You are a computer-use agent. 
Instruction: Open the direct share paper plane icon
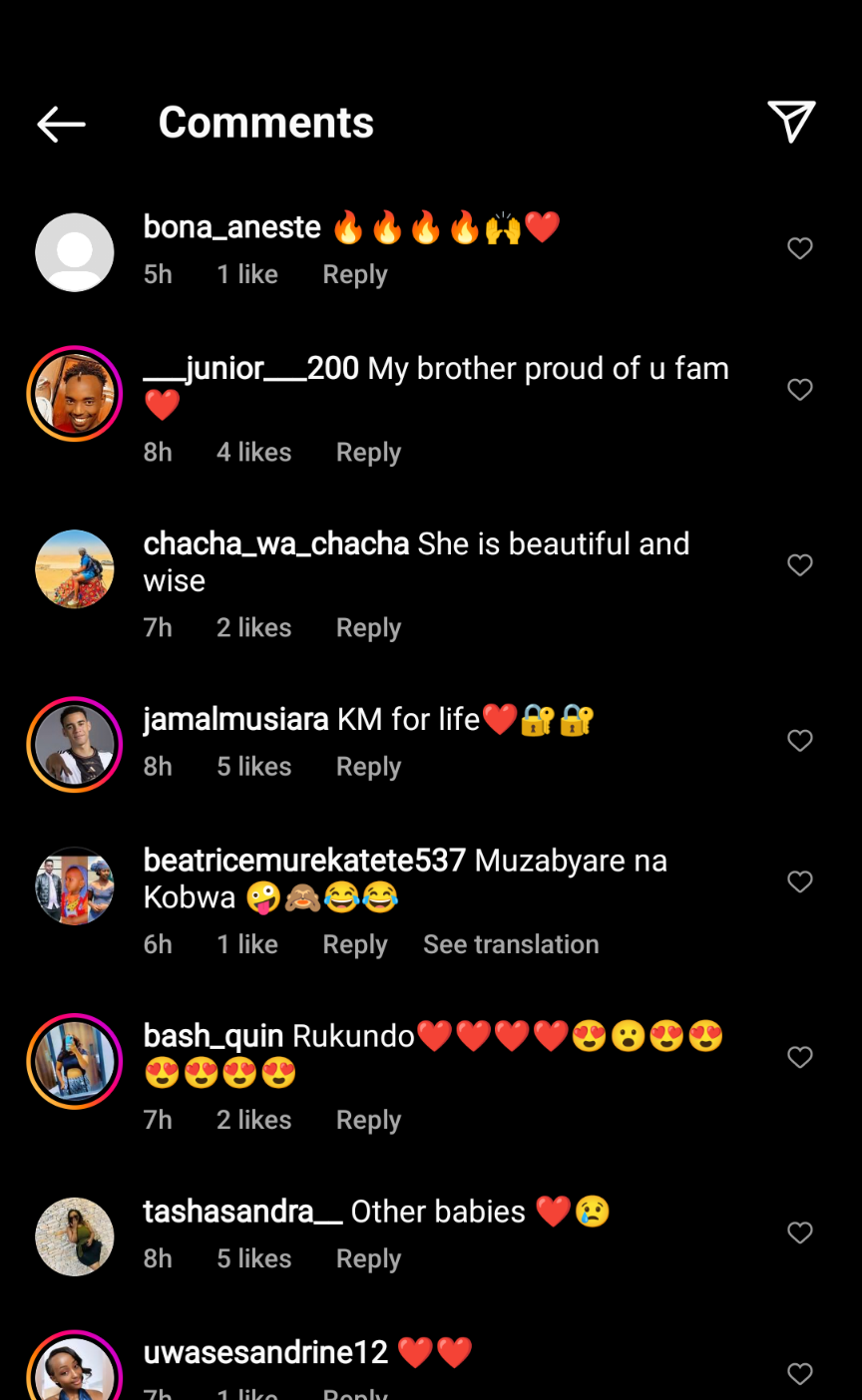791,122
